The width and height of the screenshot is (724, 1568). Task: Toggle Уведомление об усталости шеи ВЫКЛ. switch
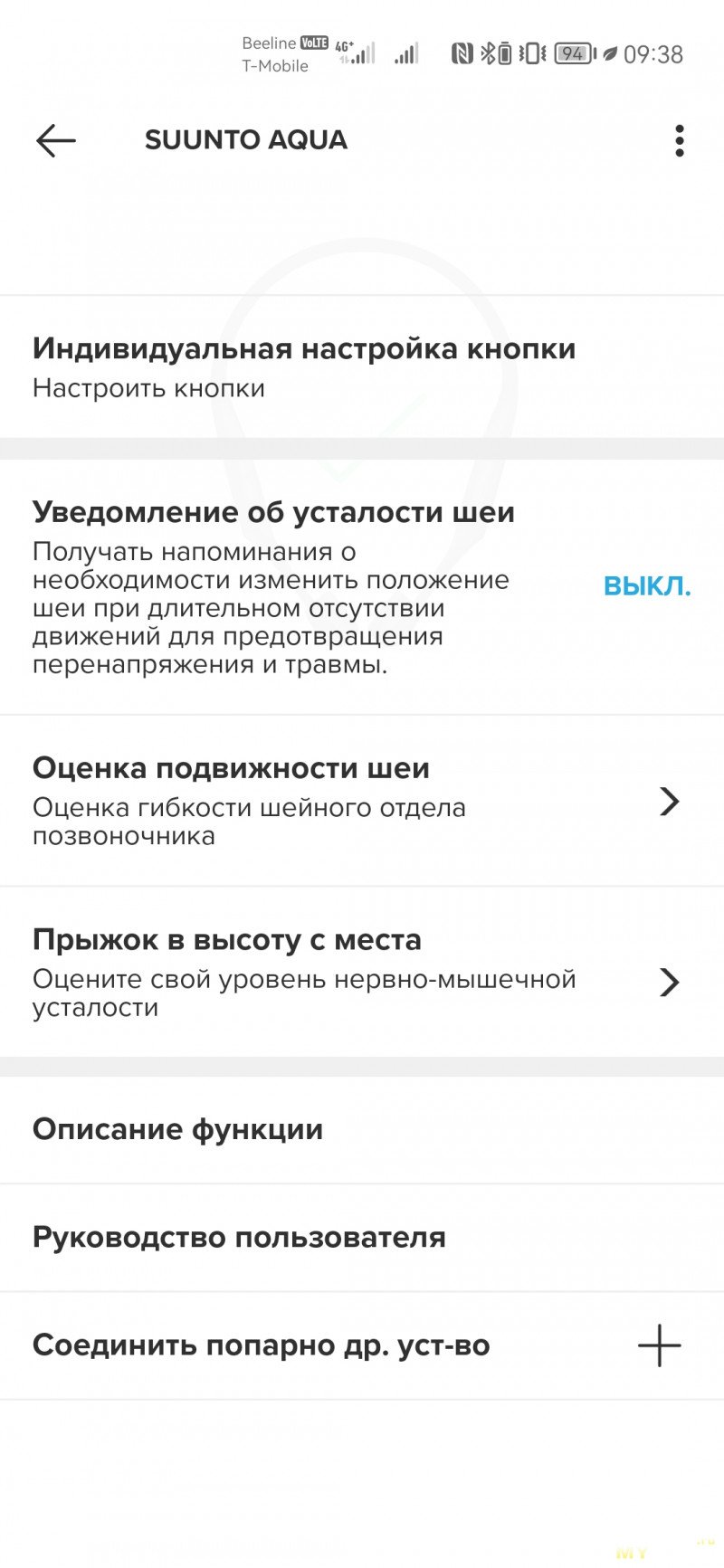[x=647, y=586]
